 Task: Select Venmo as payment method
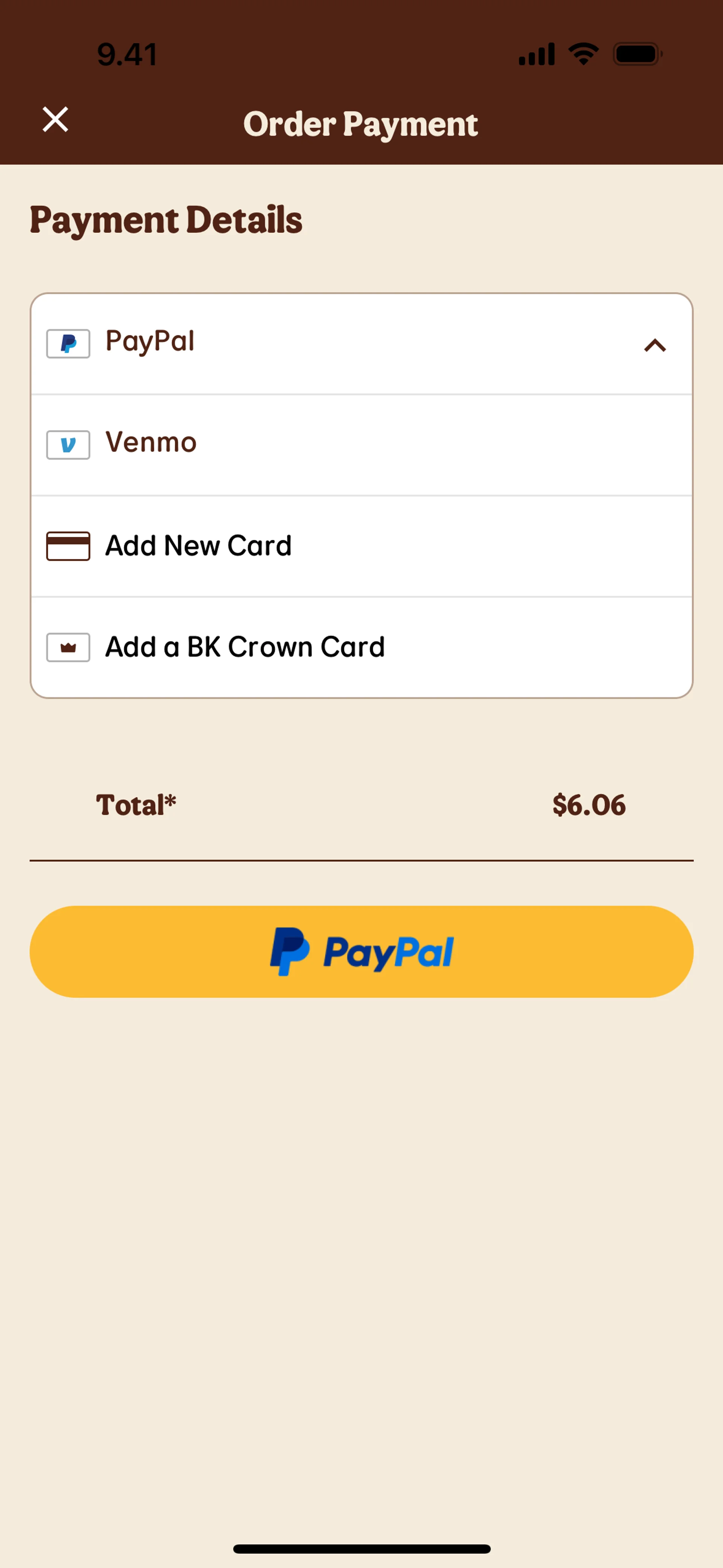[x=361, y=444]
